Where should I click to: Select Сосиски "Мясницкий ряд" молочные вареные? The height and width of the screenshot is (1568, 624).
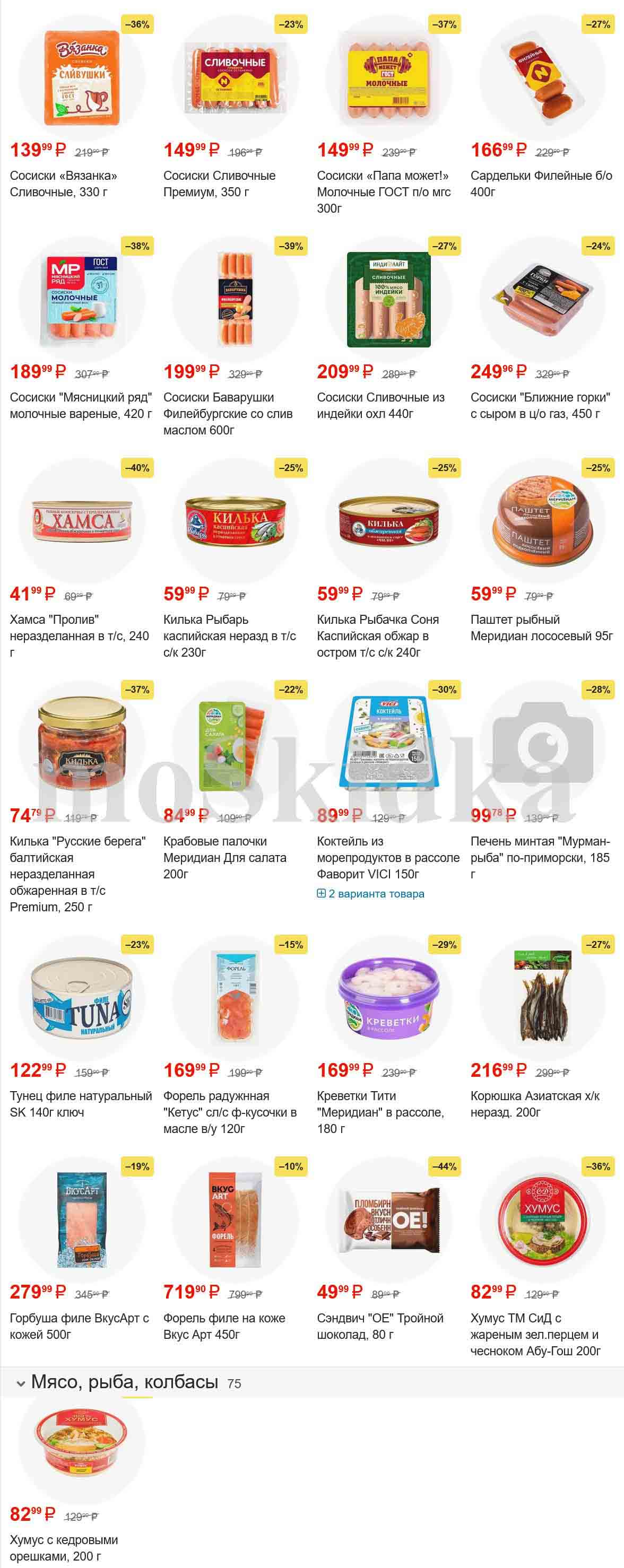[x=80, y=405]
